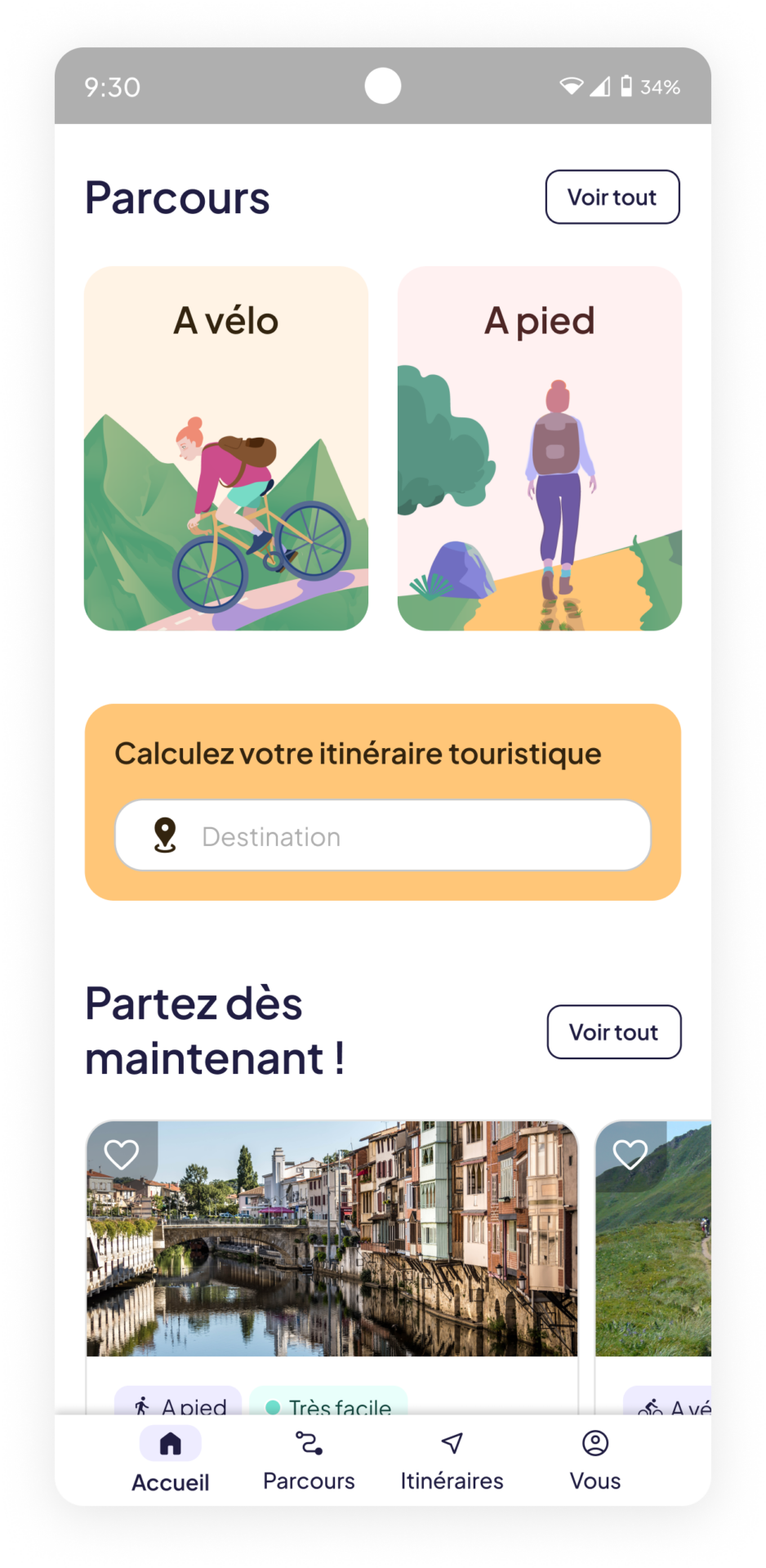Tap Voir tout next to Partez dès maintenant

(x=613, y=1031)
